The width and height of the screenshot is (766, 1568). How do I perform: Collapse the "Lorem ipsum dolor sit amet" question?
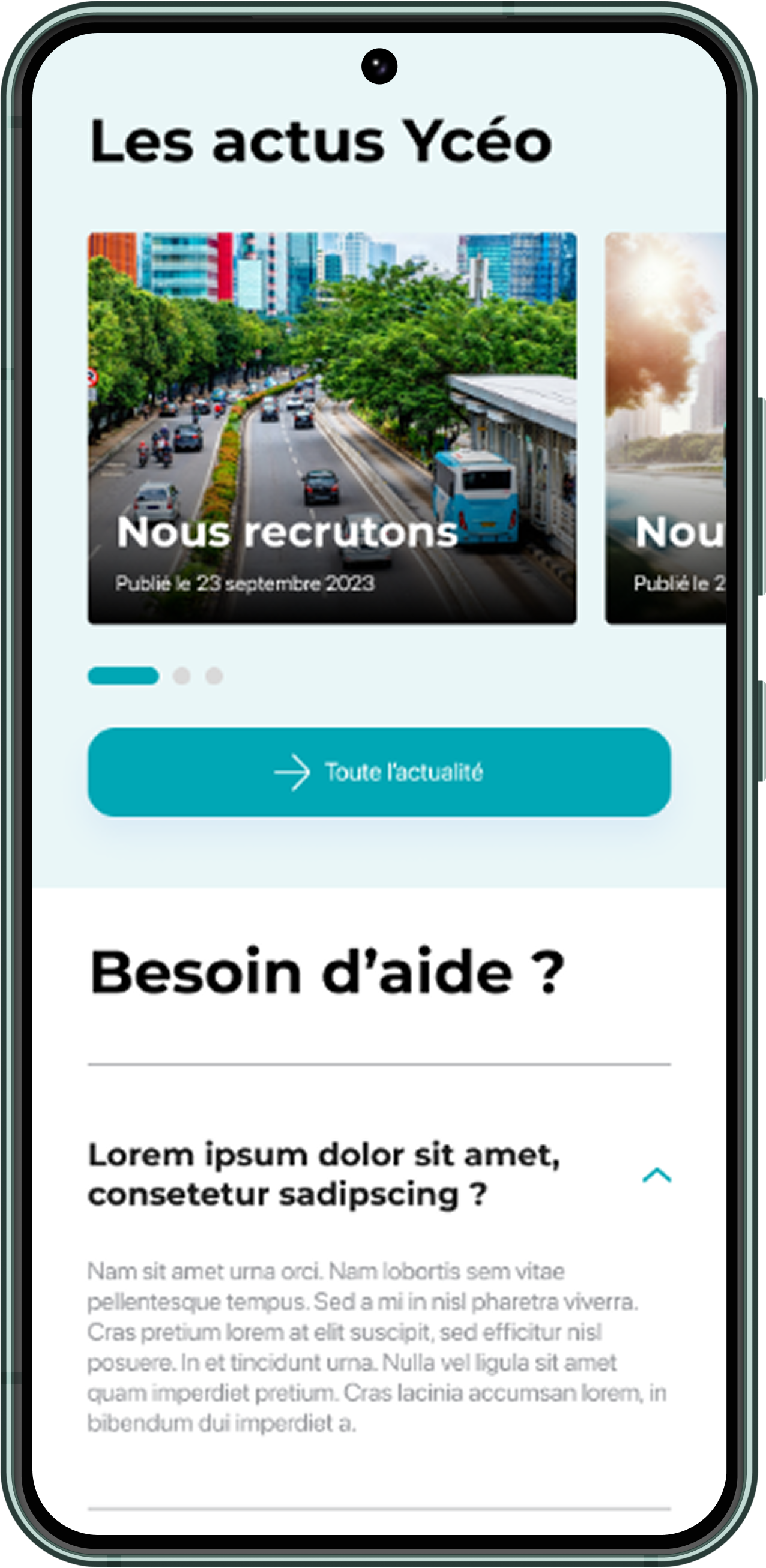click(656, 1175)
